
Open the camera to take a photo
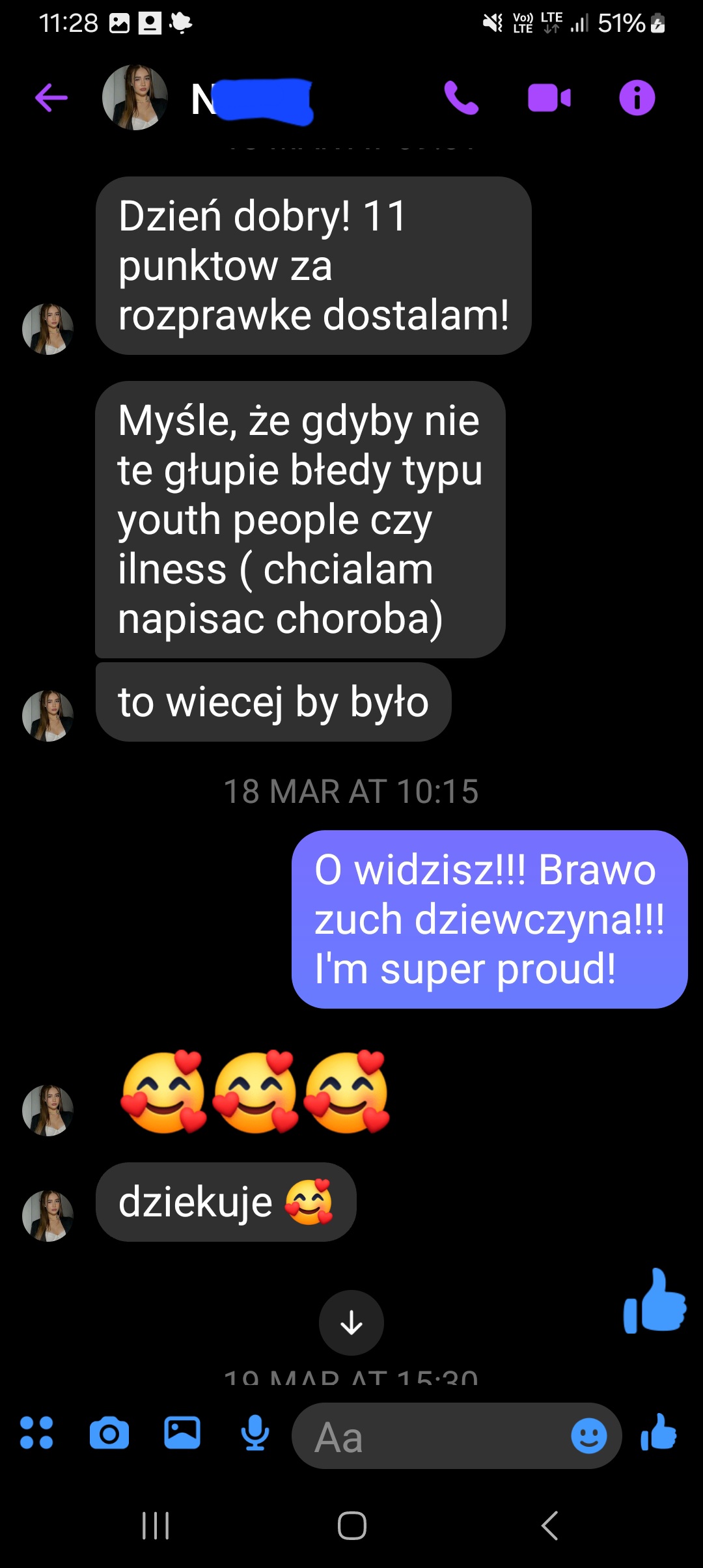tap(109, 1433)
